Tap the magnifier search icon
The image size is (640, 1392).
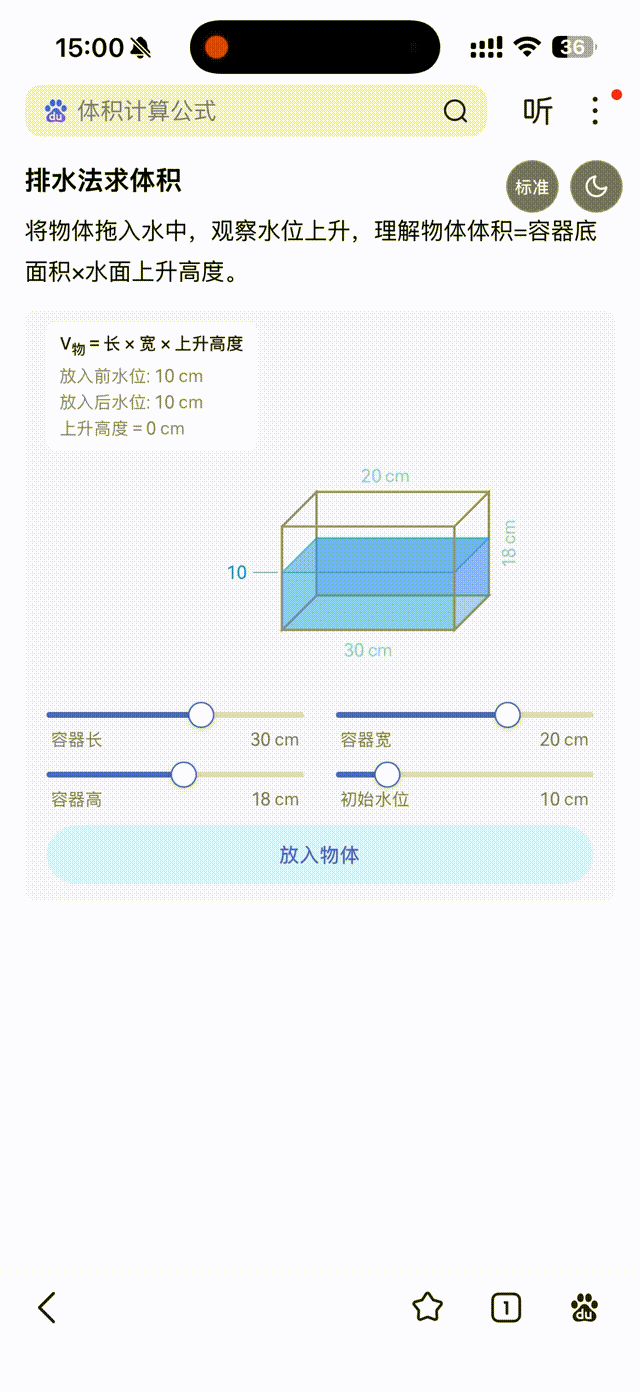pos(455,111)
